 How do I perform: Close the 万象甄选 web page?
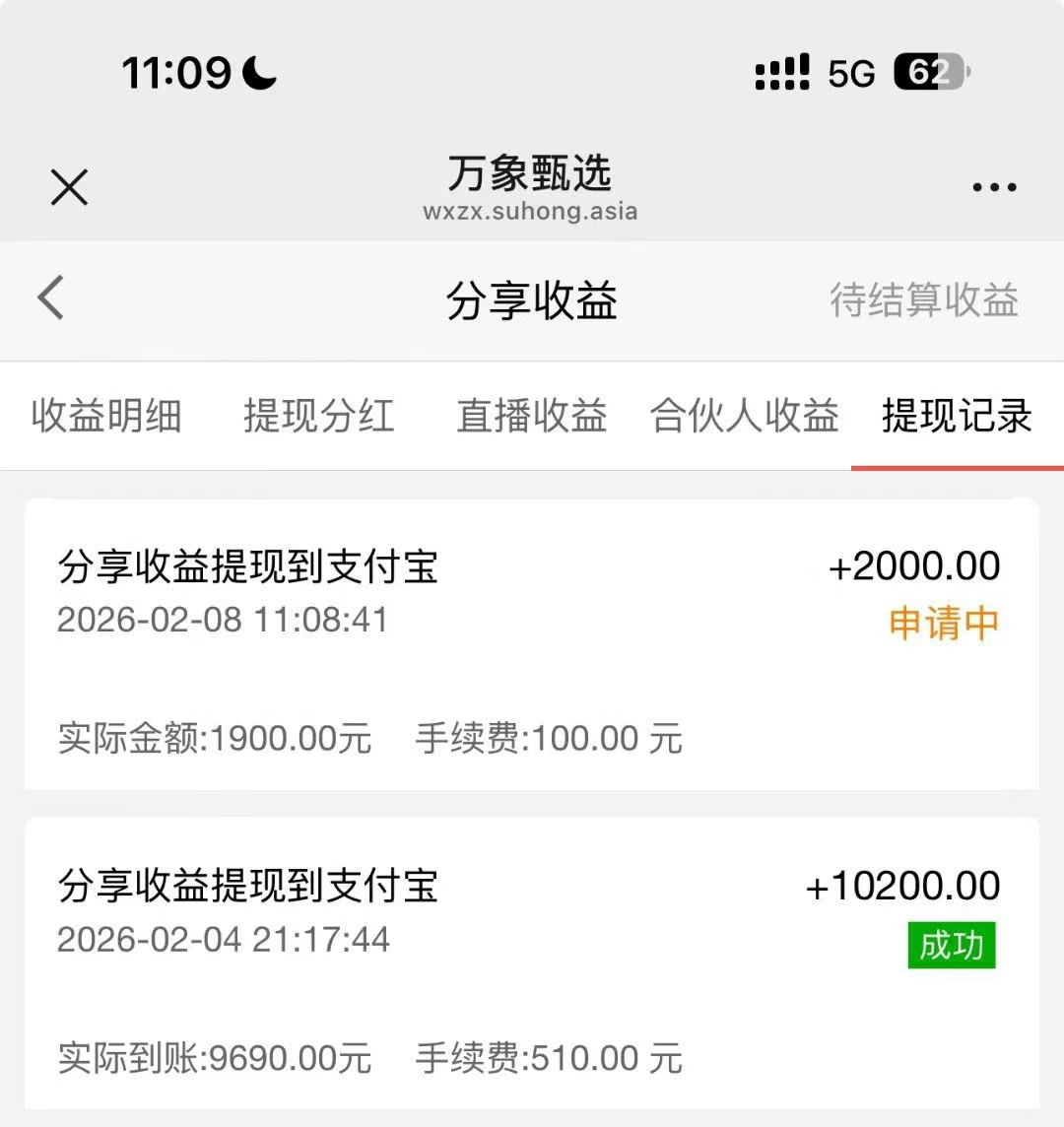coord(69,187)
